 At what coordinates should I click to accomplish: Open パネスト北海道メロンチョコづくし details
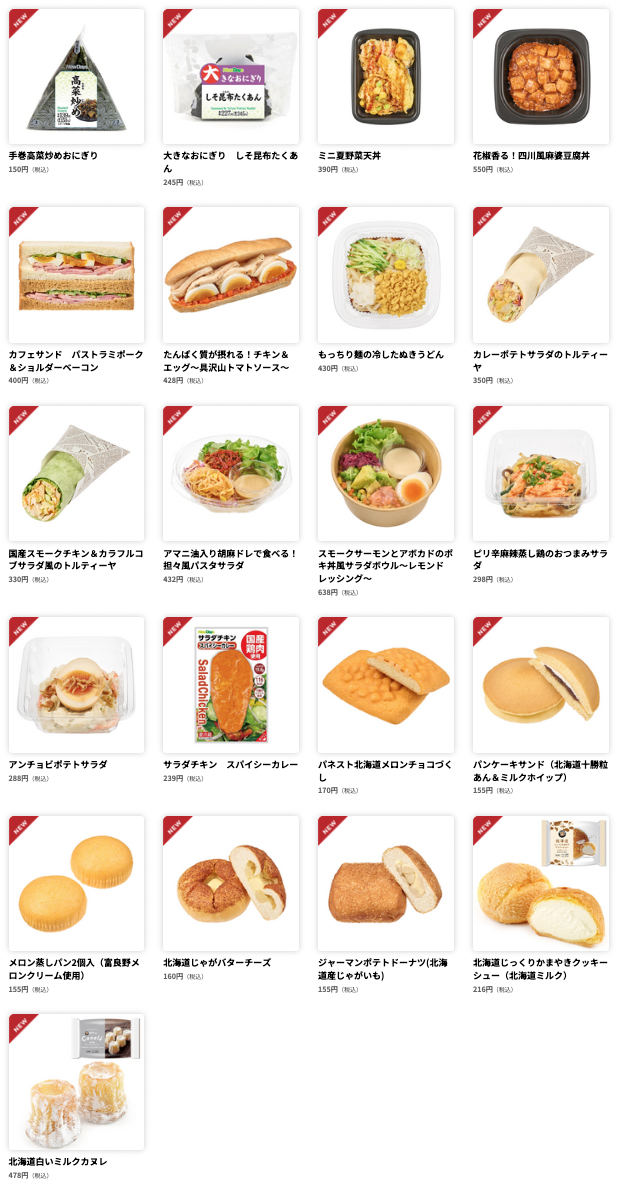coord(386,684)
